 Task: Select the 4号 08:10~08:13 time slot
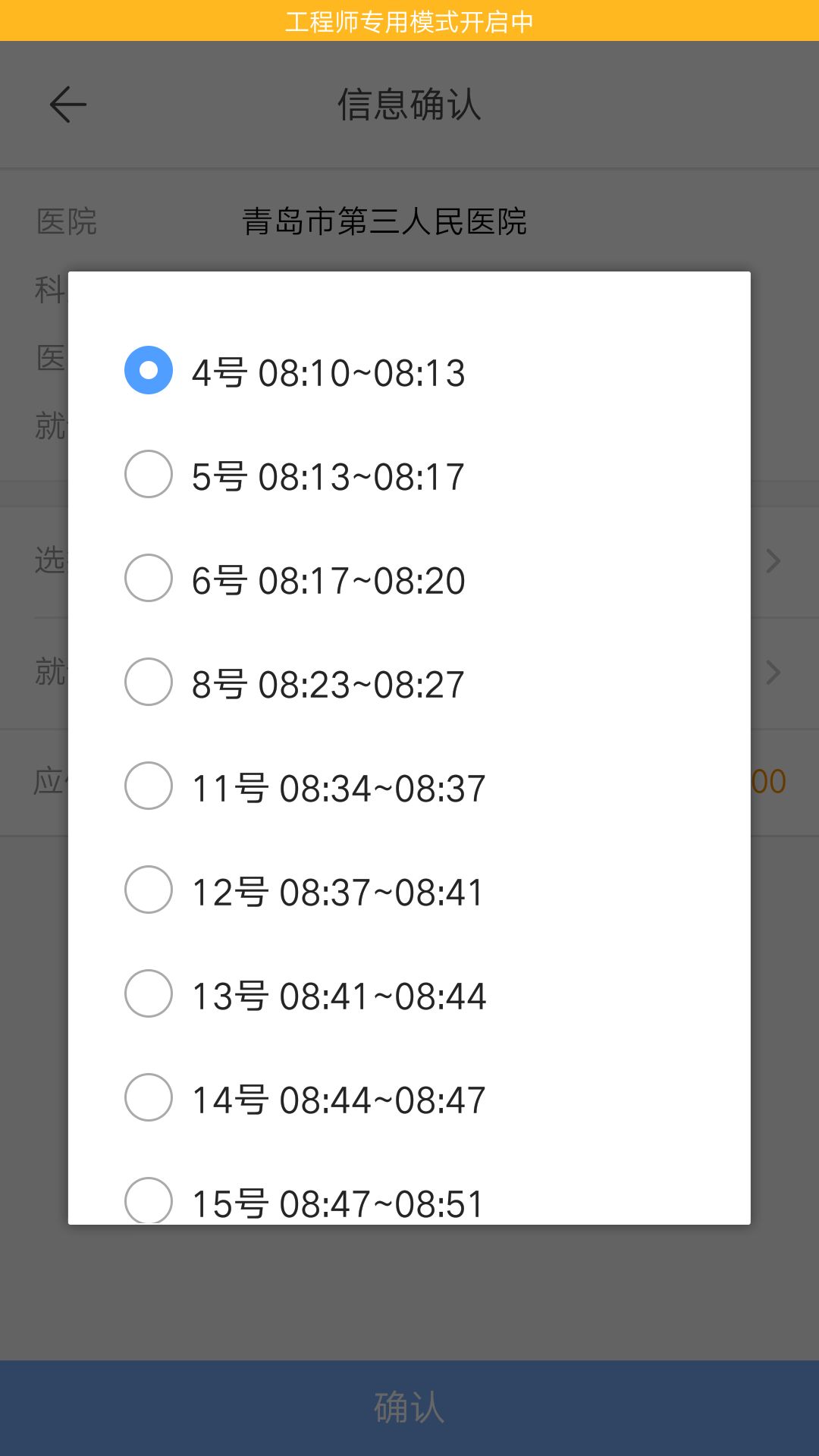pos(409,371)
